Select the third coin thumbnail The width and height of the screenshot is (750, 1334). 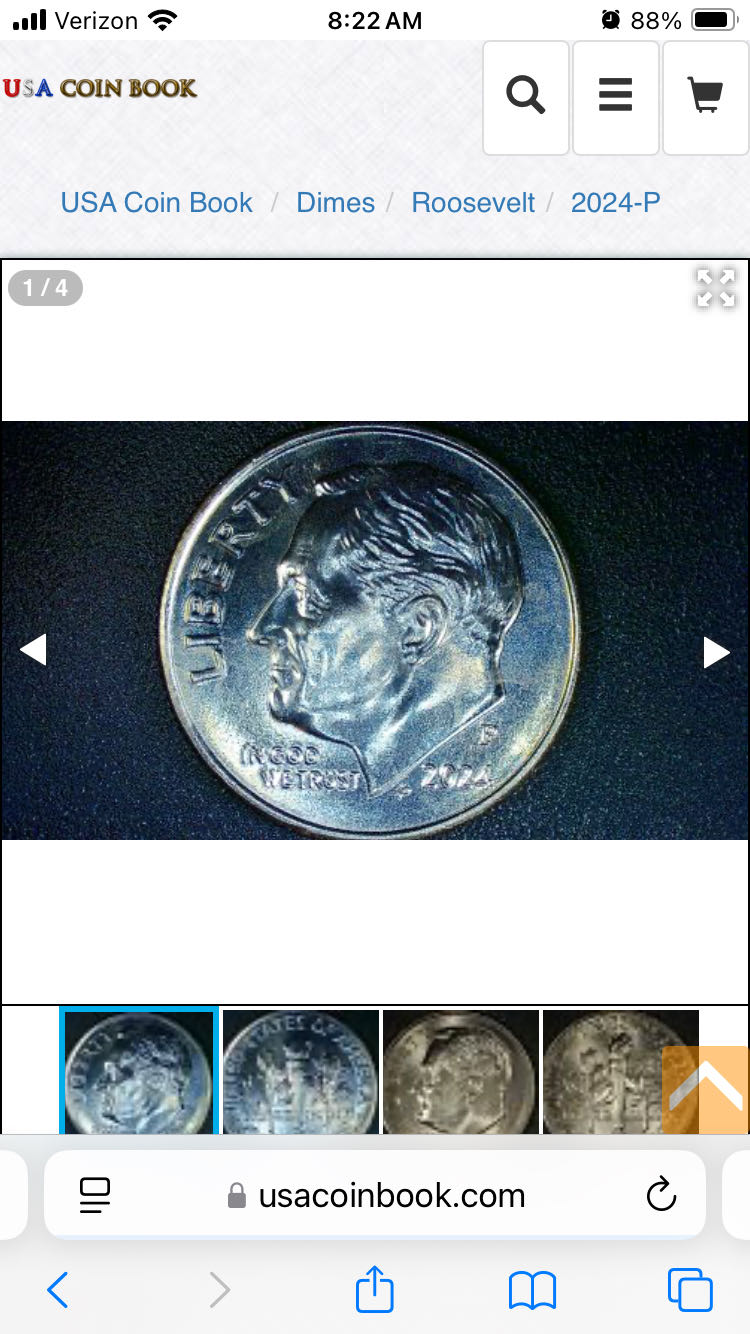tap(460, 1071)
